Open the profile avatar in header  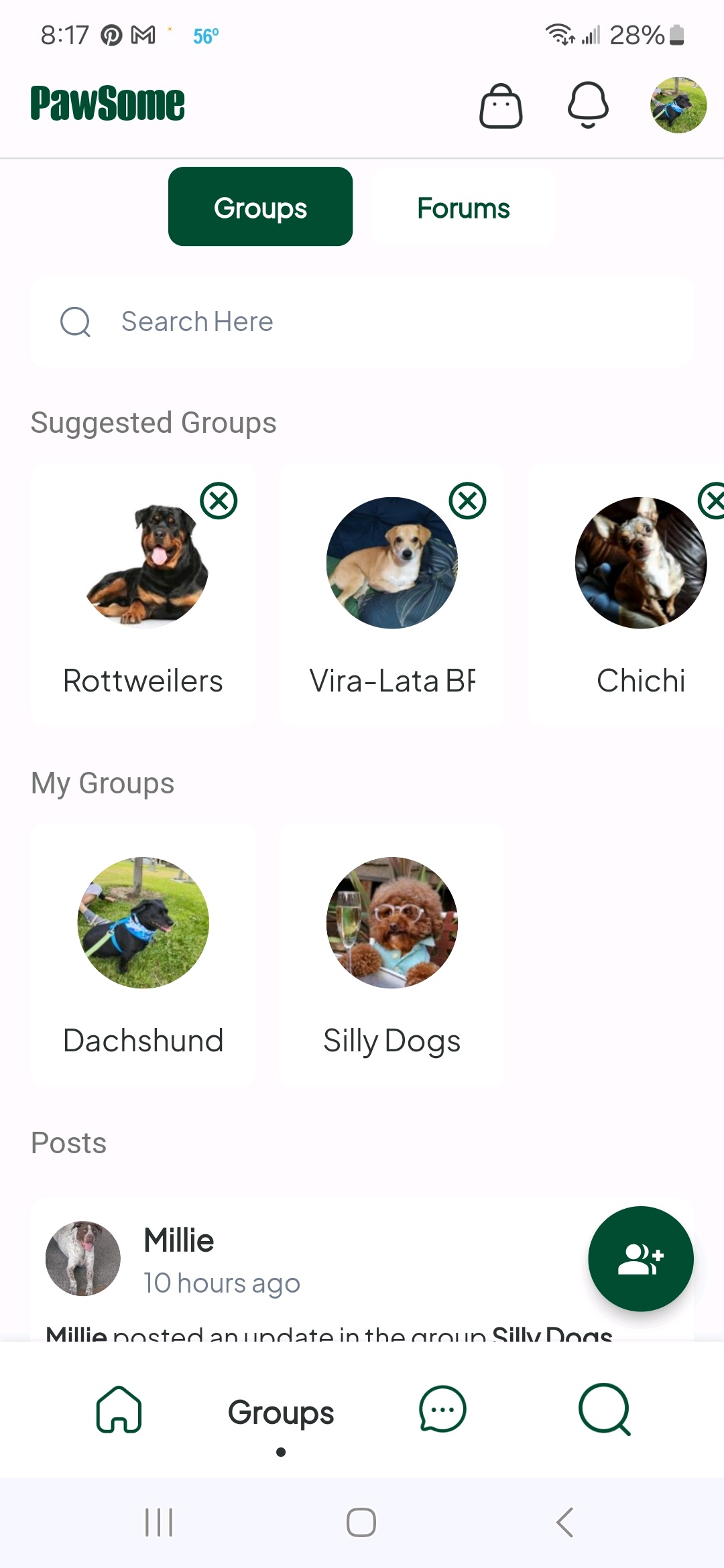[678, 105]
